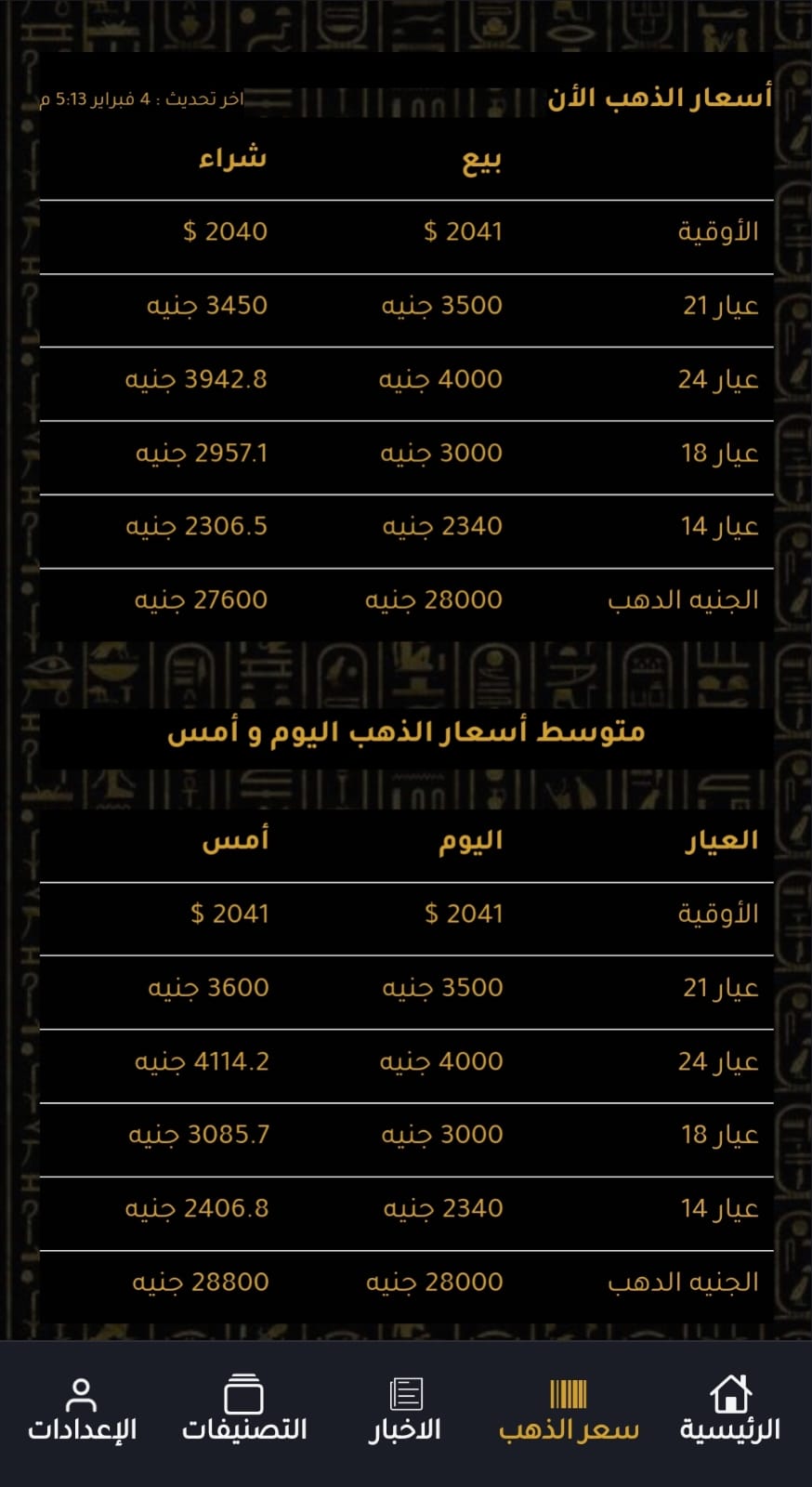Screen dimensions: 812x1487
Task: Open the الإعدادات settings tab
Action: point(82,1409)
